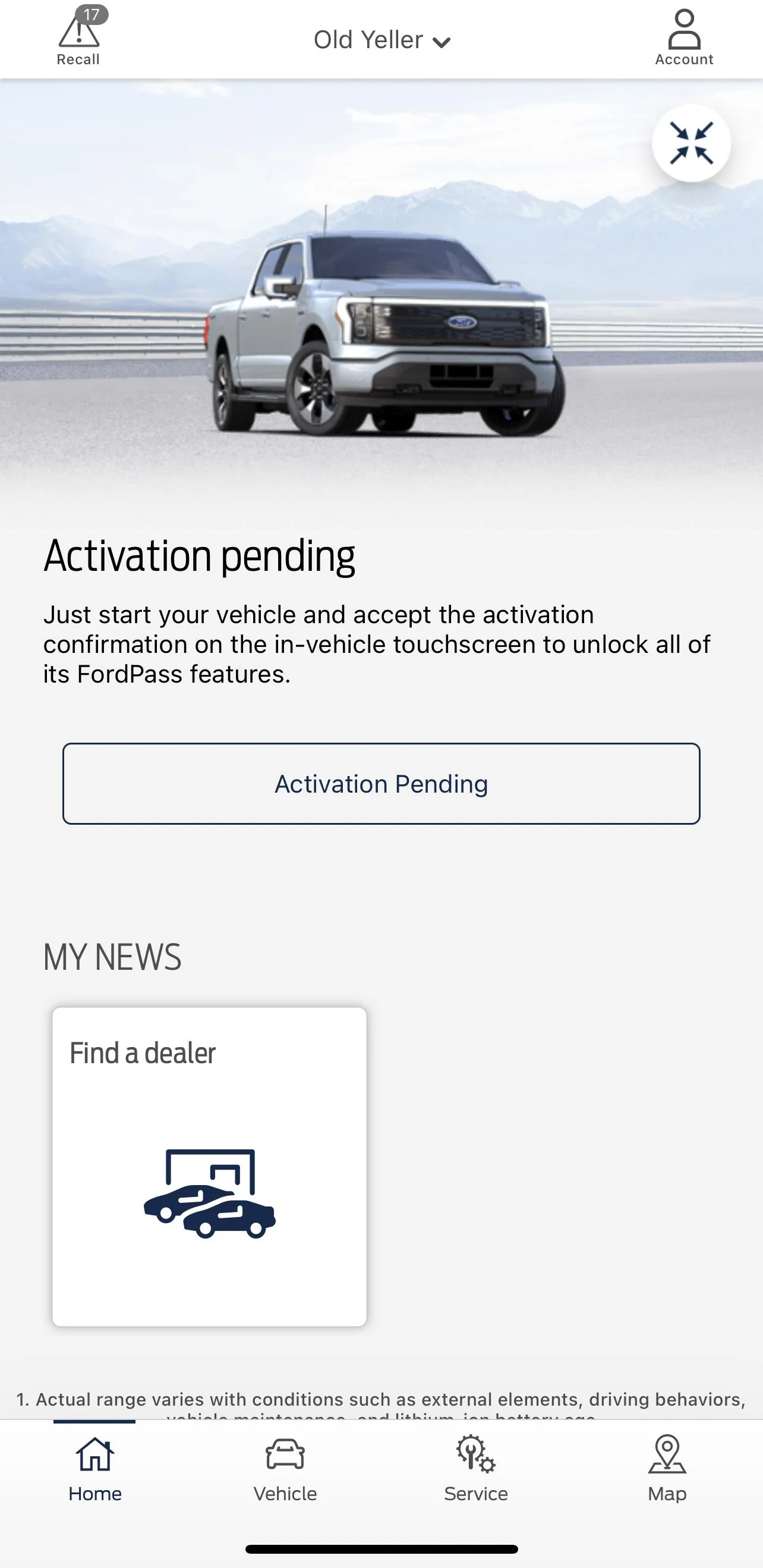Go to the Home tab
The height and width of the screenshot is (1568, 763).
95,1468
